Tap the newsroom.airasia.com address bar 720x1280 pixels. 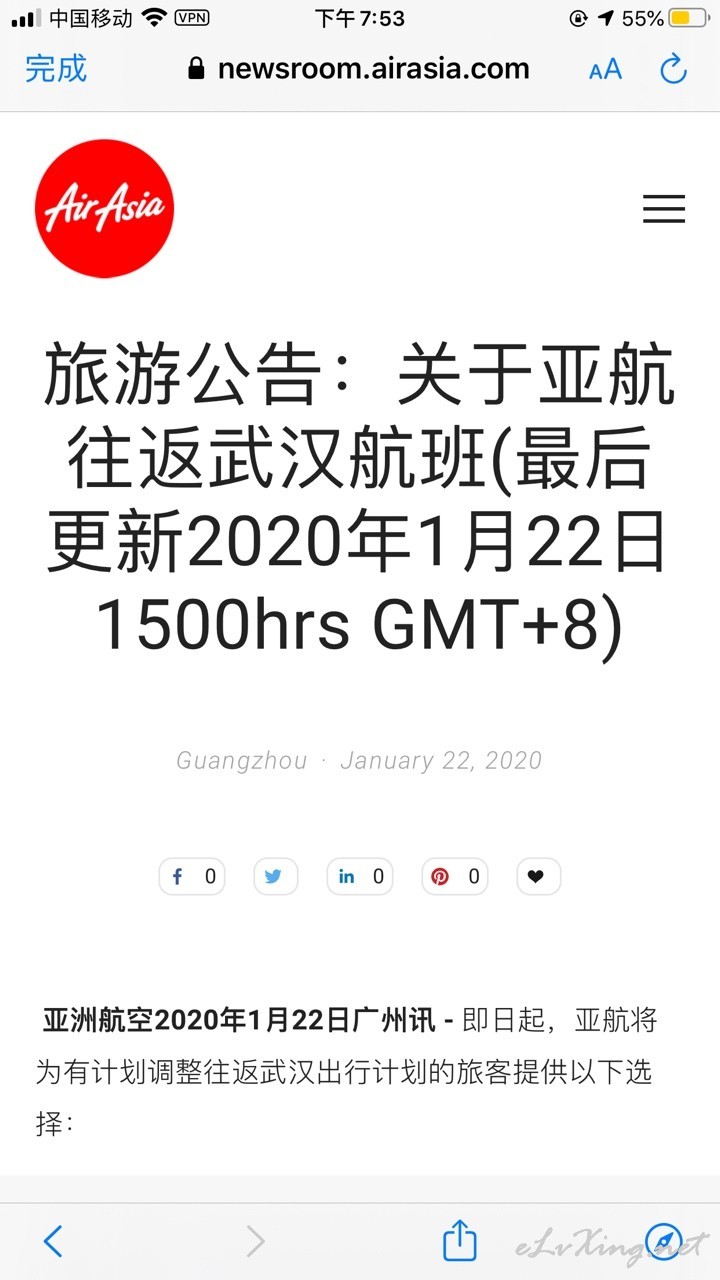pyautogui.click(x=358, y=69)
